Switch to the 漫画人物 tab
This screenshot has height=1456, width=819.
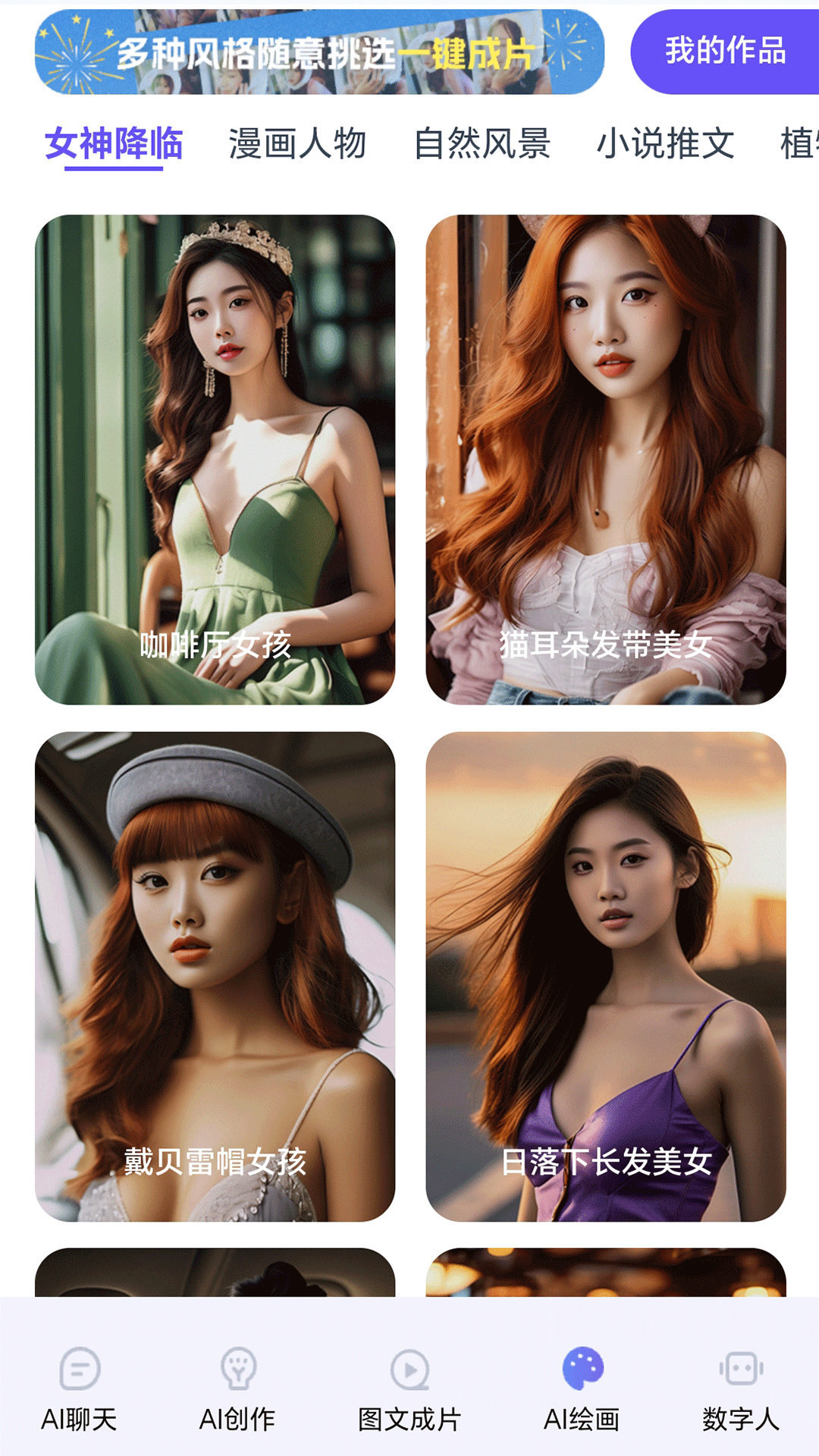coord(297,144)
